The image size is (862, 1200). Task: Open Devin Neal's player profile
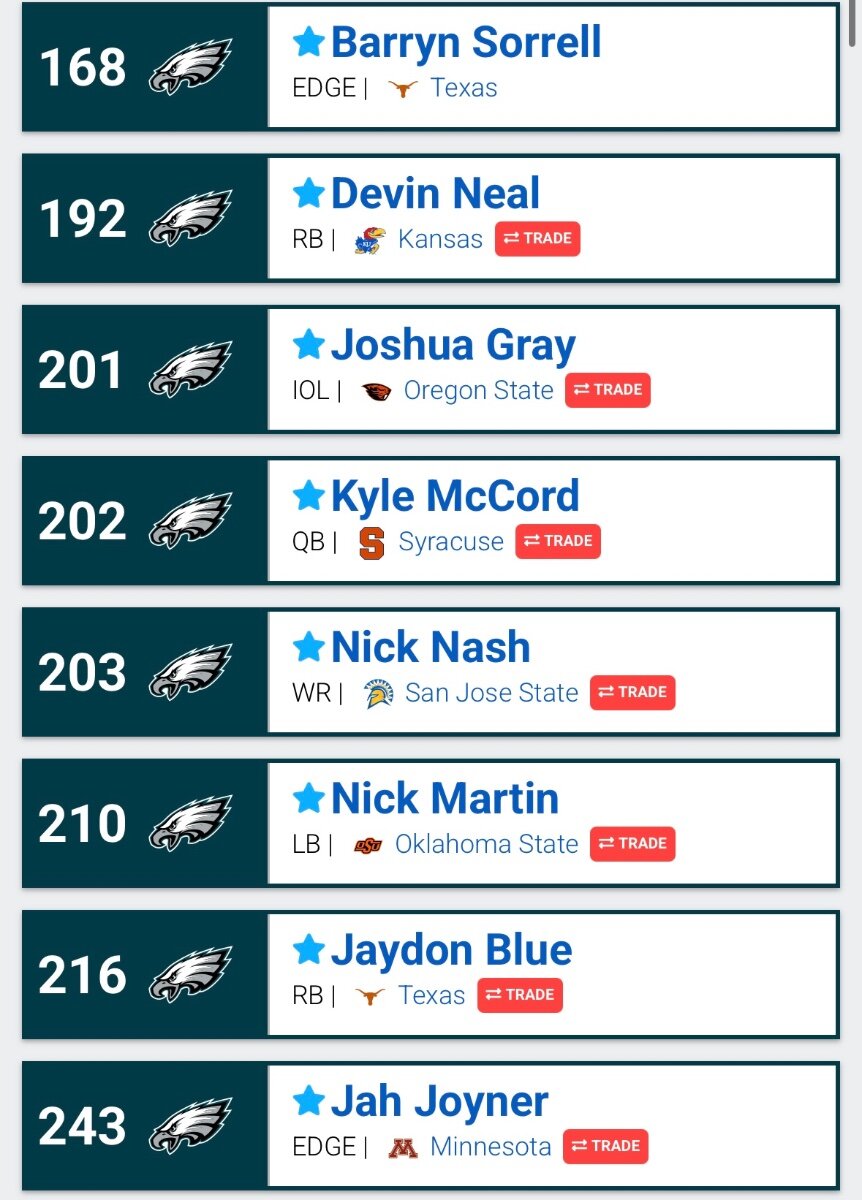pyautogui.click(x=434, y=194)
